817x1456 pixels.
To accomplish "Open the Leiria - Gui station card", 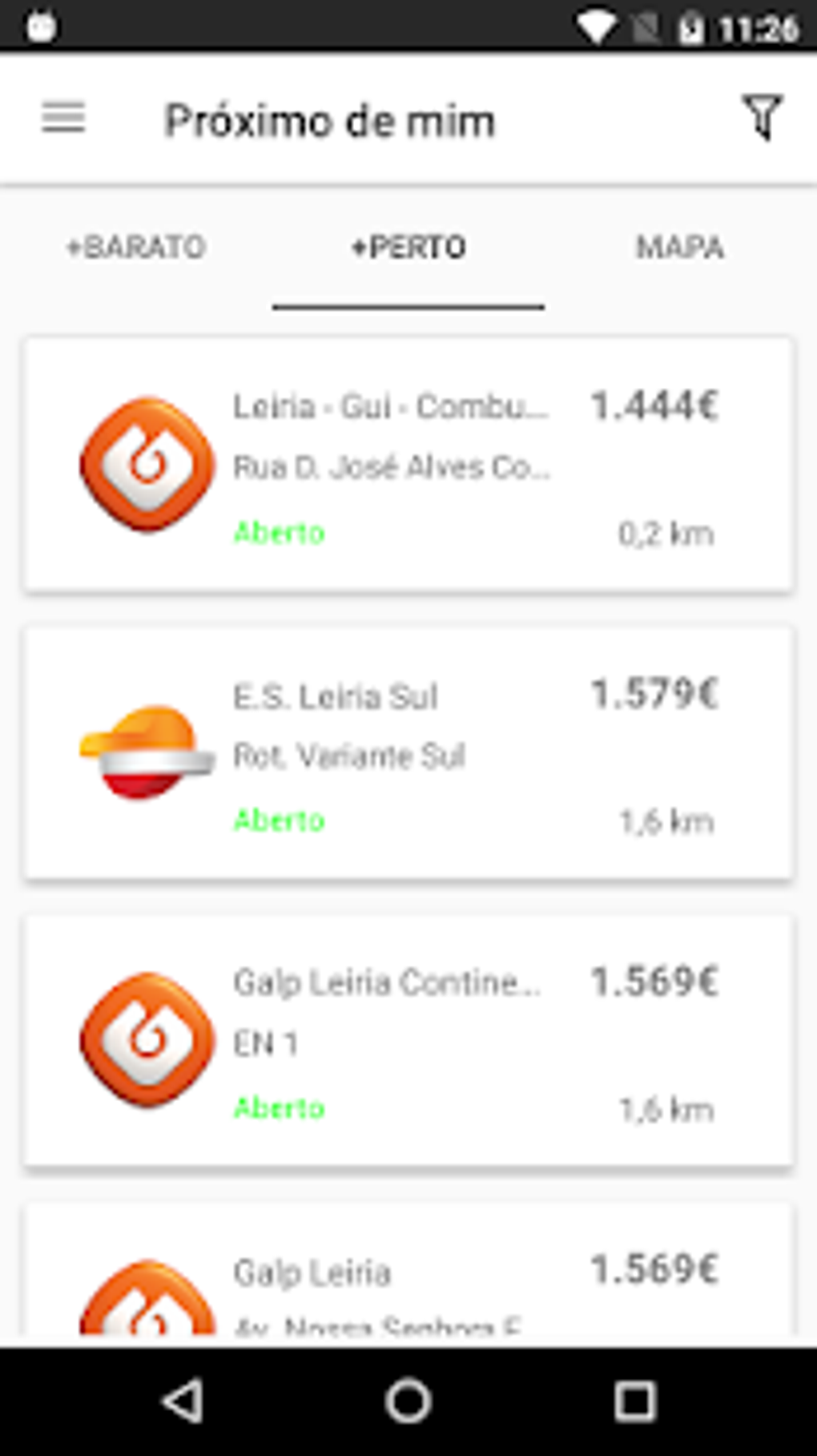I will click(x=408, y=466).
